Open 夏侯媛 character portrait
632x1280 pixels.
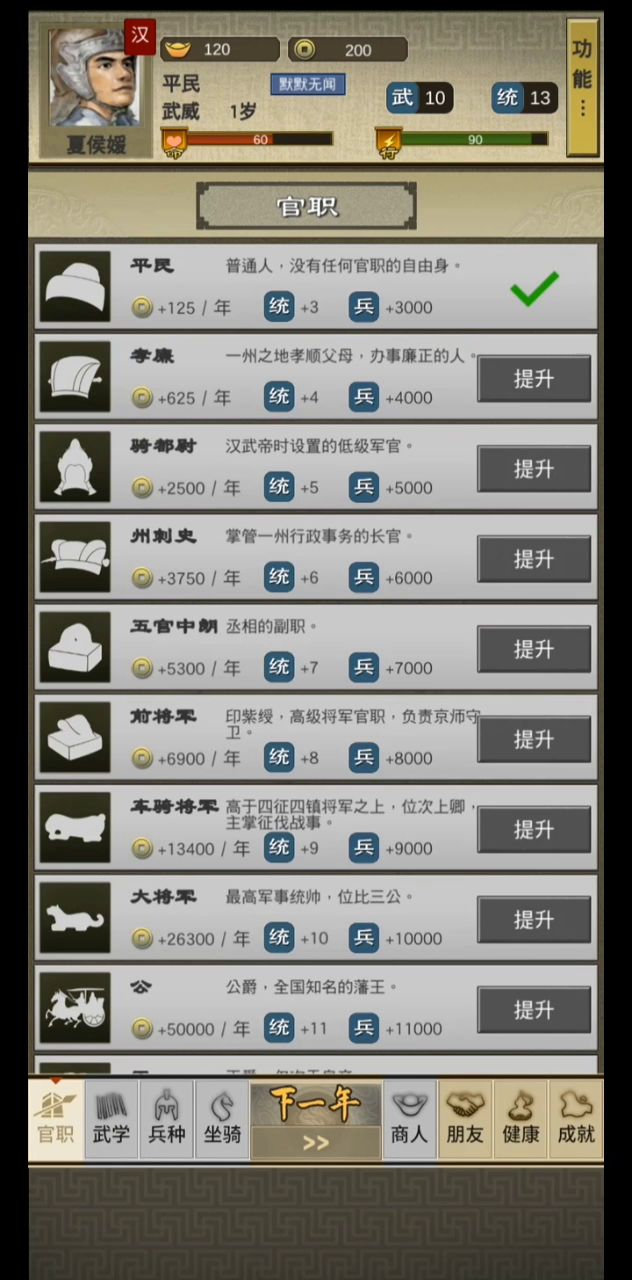95,88
